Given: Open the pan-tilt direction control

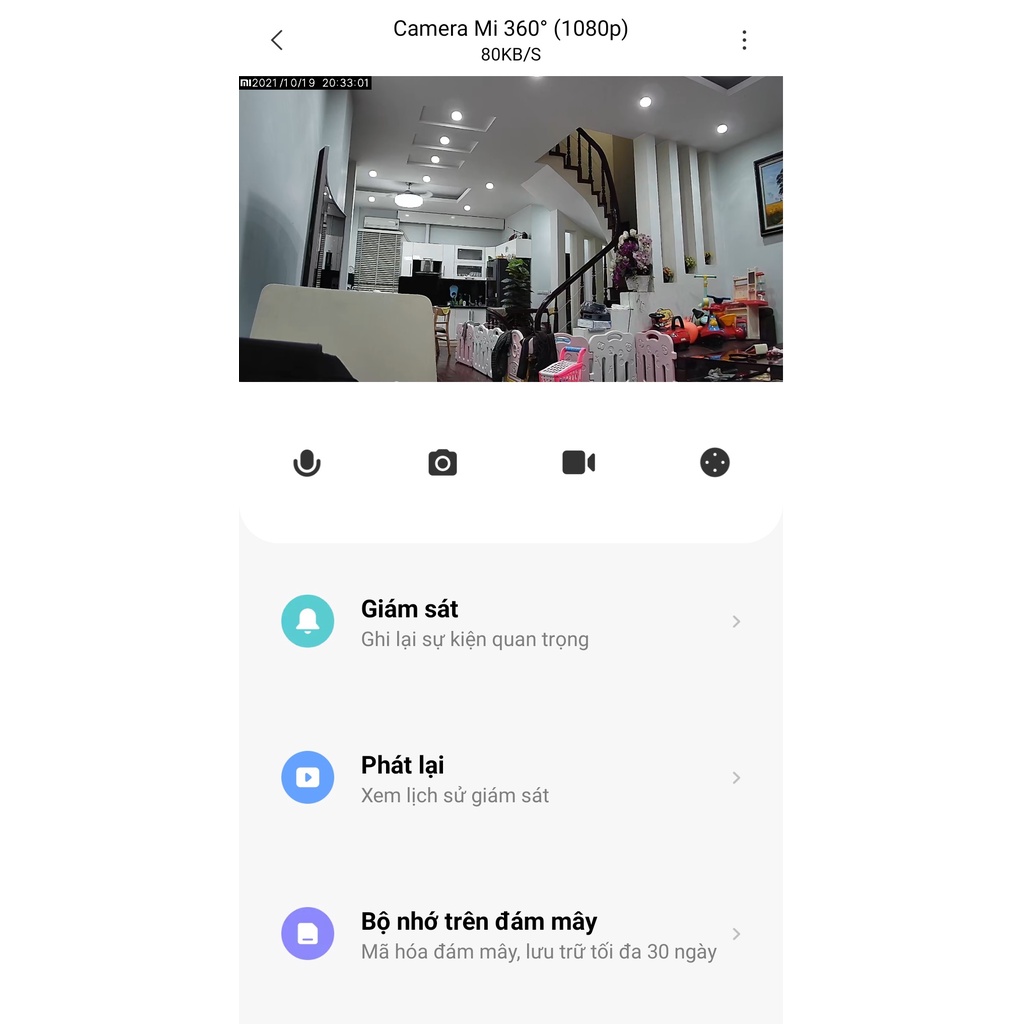Looking at the screenshot, I should pyautogui.click(x=714, y=463).
